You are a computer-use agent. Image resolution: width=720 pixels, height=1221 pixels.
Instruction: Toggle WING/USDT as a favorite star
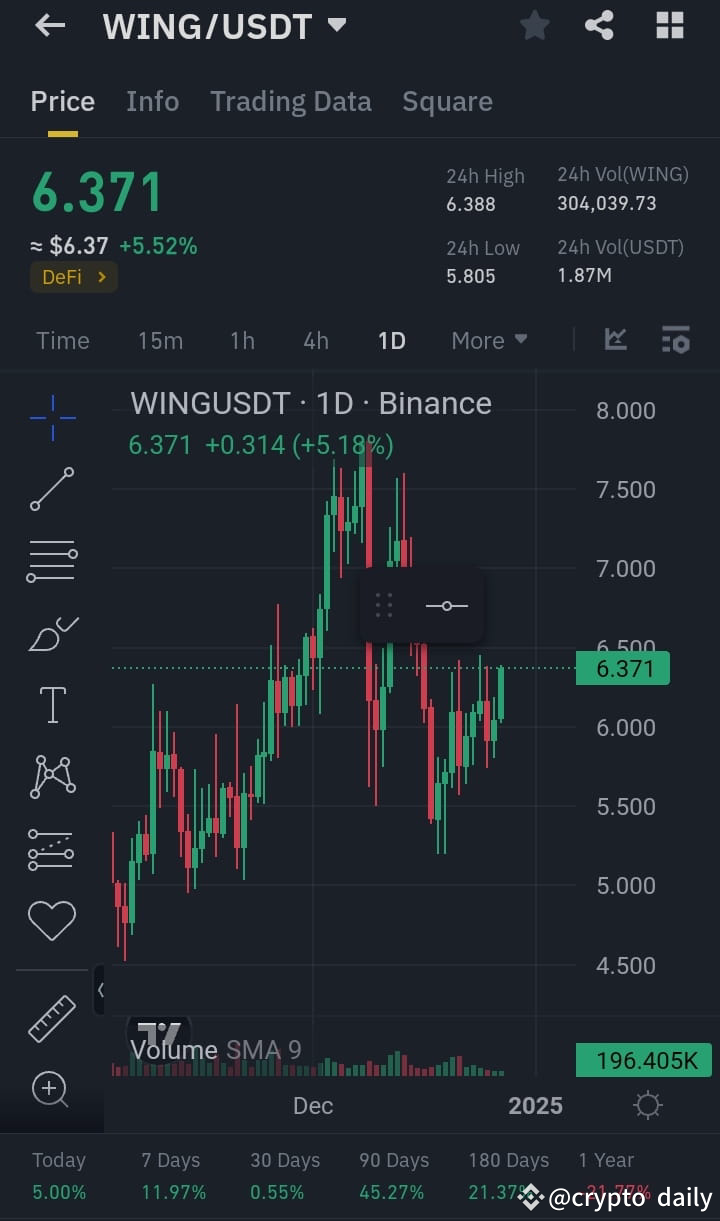(x=534, y=25)
